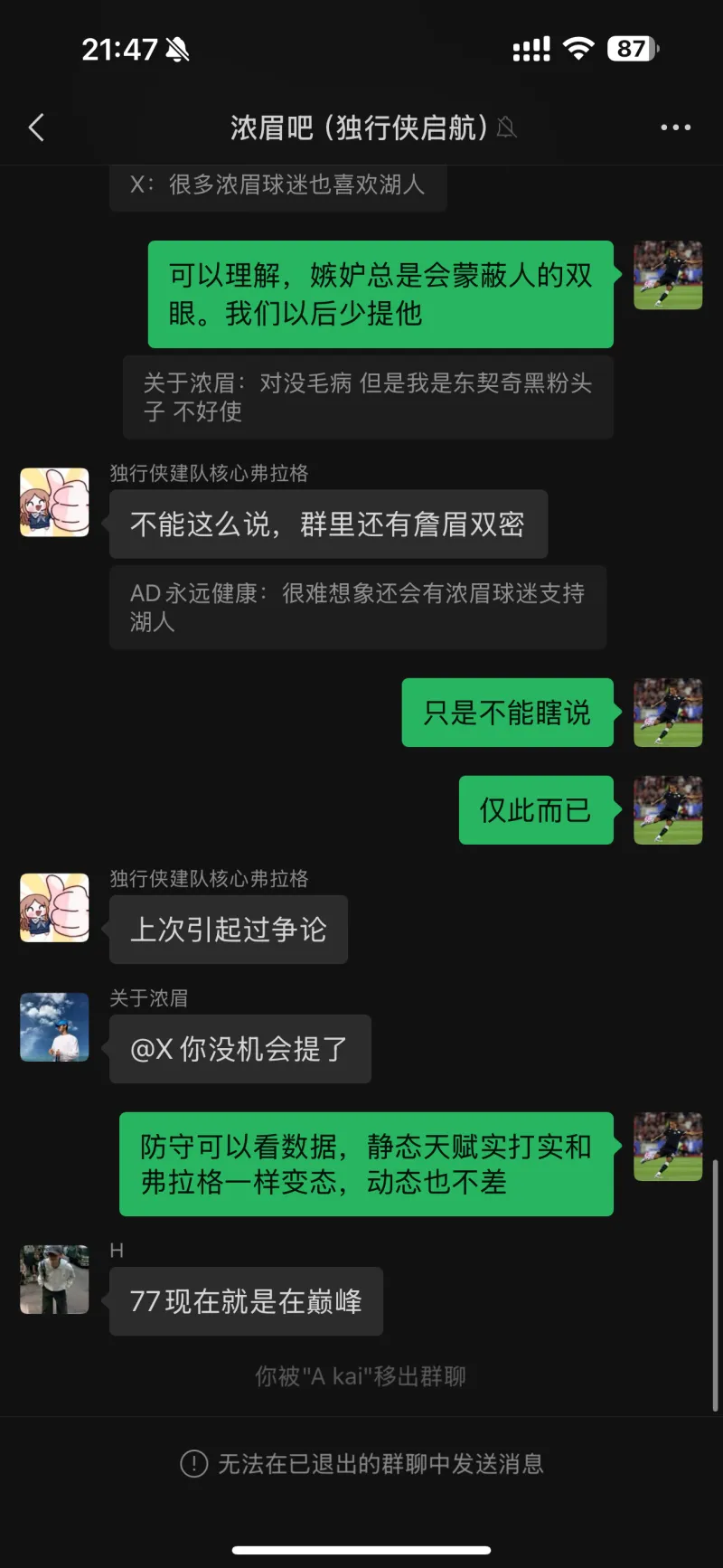The height and width of the screenshot is (1568, 723).
Task: View the quoted 关于浓眉 message about 东契奇
Action: coord(368,397)
